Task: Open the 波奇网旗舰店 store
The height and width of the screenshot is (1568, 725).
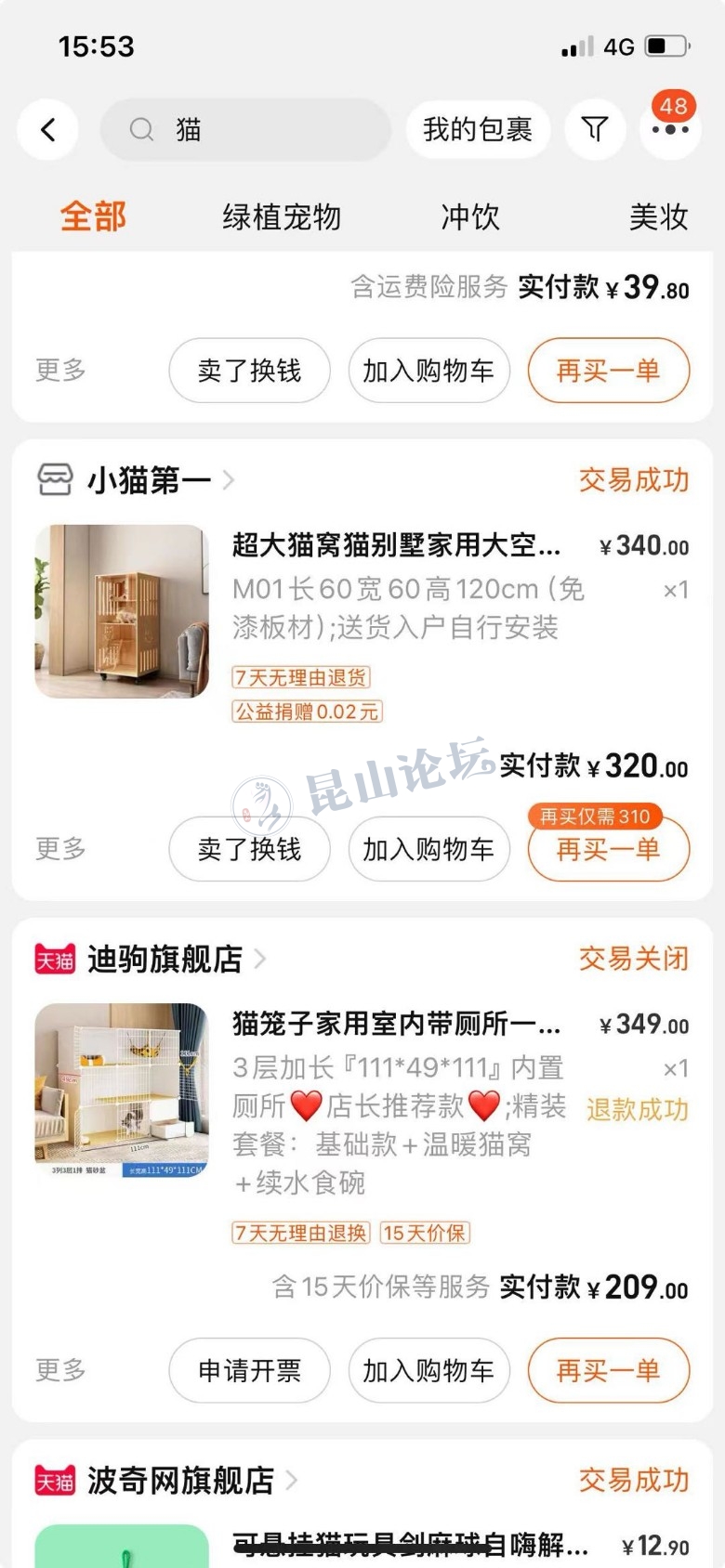Action: coord(180,1480)
